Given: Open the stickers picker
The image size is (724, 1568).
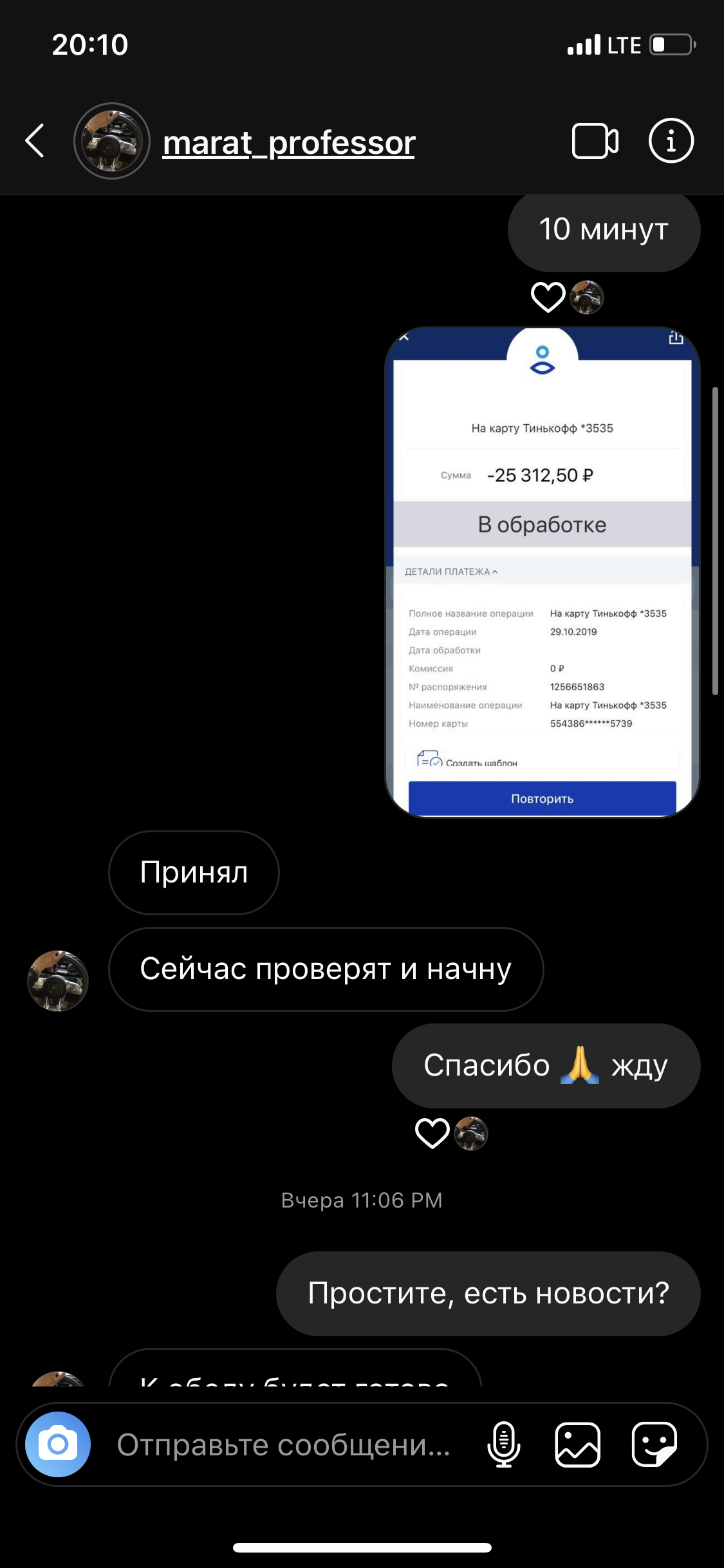Looking at the screenshot, I should pos(654,1444).
